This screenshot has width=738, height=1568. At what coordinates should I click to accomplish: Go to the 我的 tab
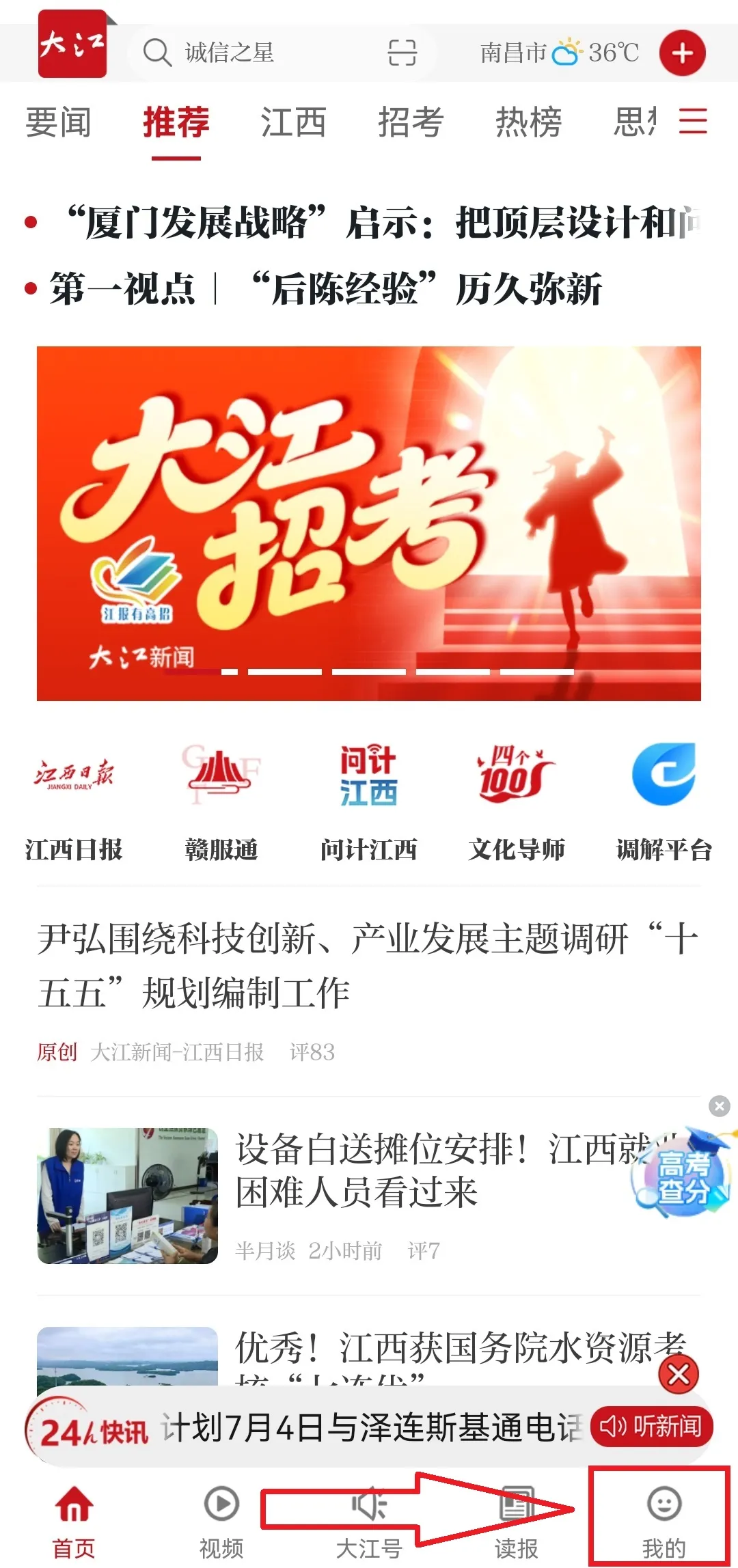pyautogui.click(x=663, y=1518)
